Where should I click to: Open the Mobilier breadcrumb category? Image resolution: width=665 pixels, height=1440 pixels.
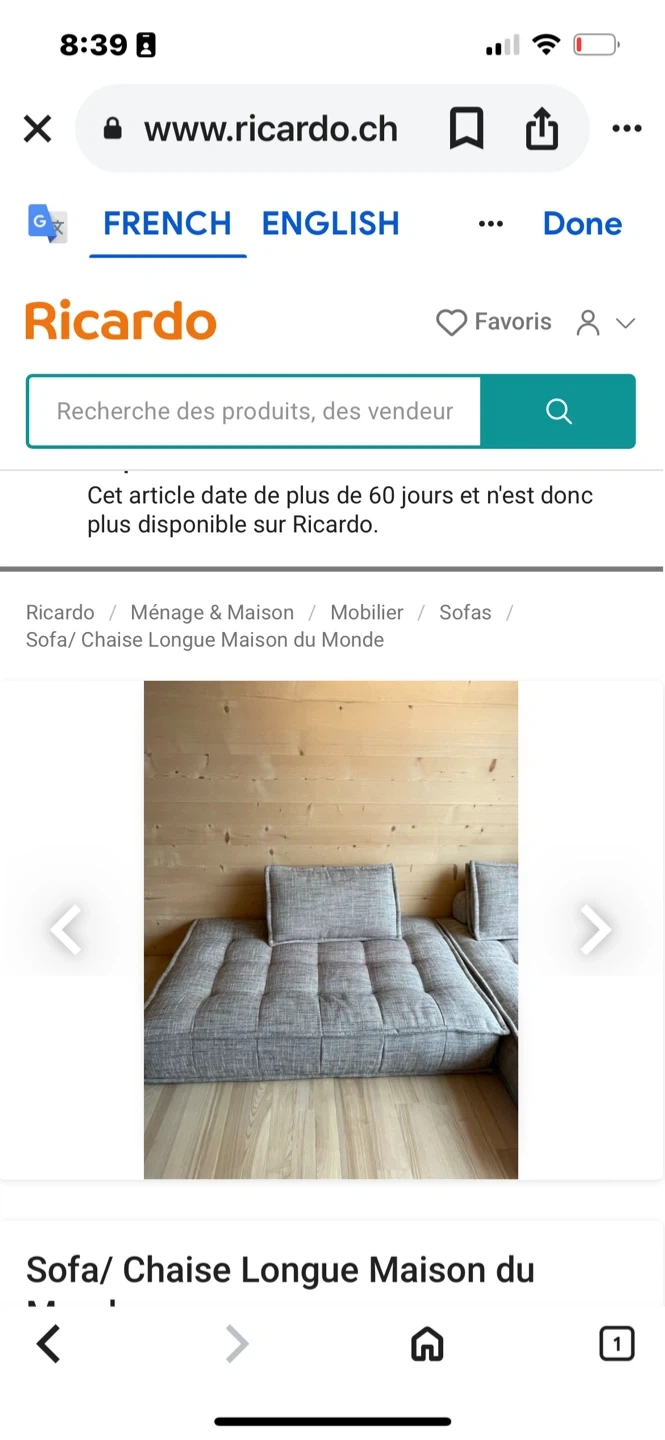367,612
